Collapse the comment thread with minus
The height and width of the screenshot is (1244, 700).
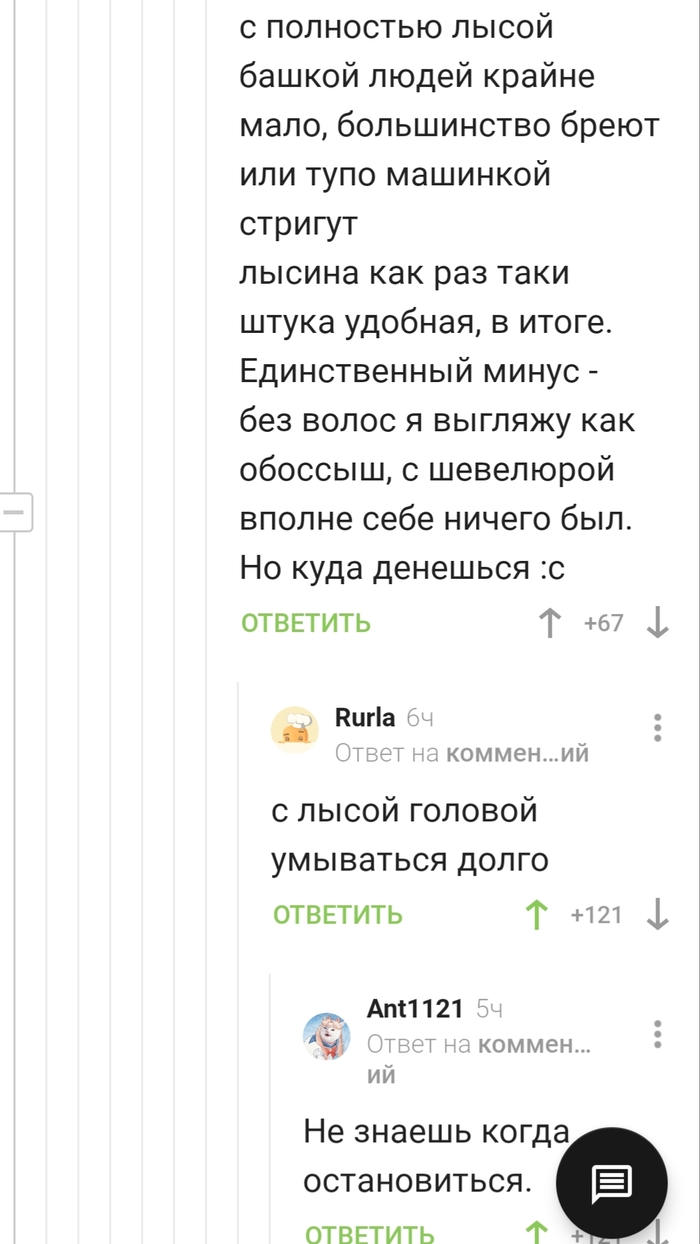coord(15,512)
